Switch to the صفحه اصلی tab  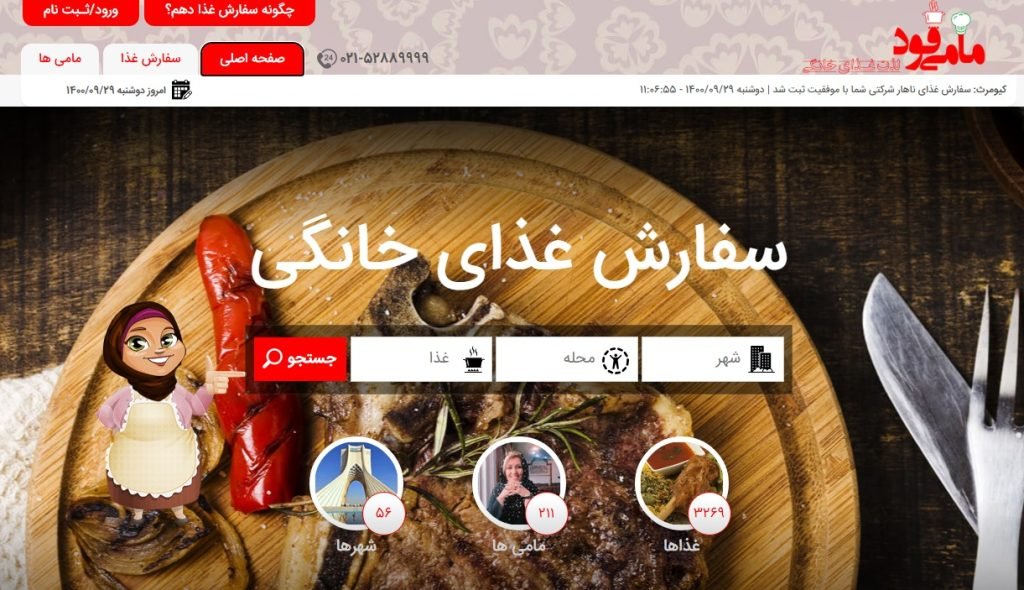pos(252,59)
